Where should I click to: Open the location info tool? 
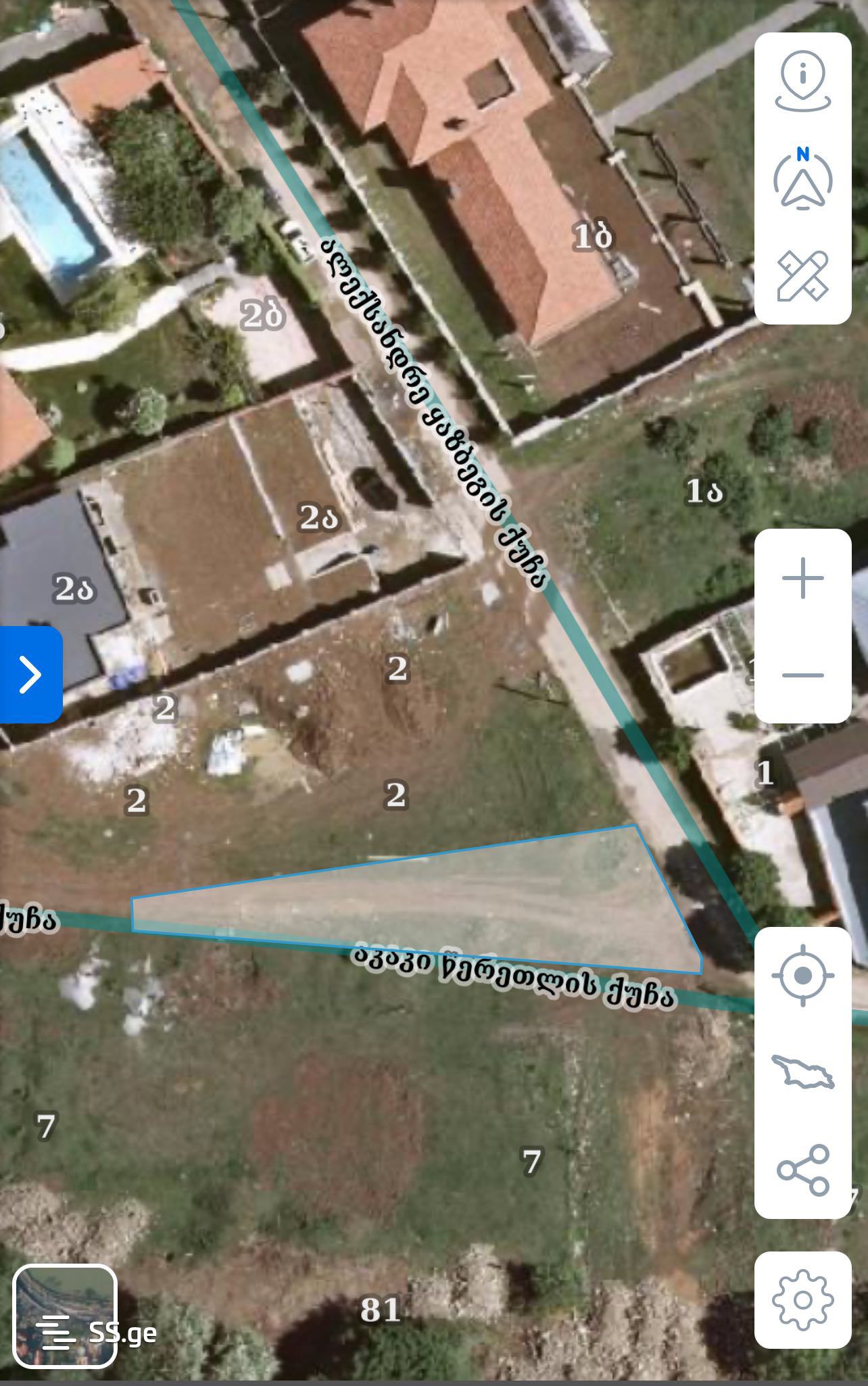(x=802, y=80)
